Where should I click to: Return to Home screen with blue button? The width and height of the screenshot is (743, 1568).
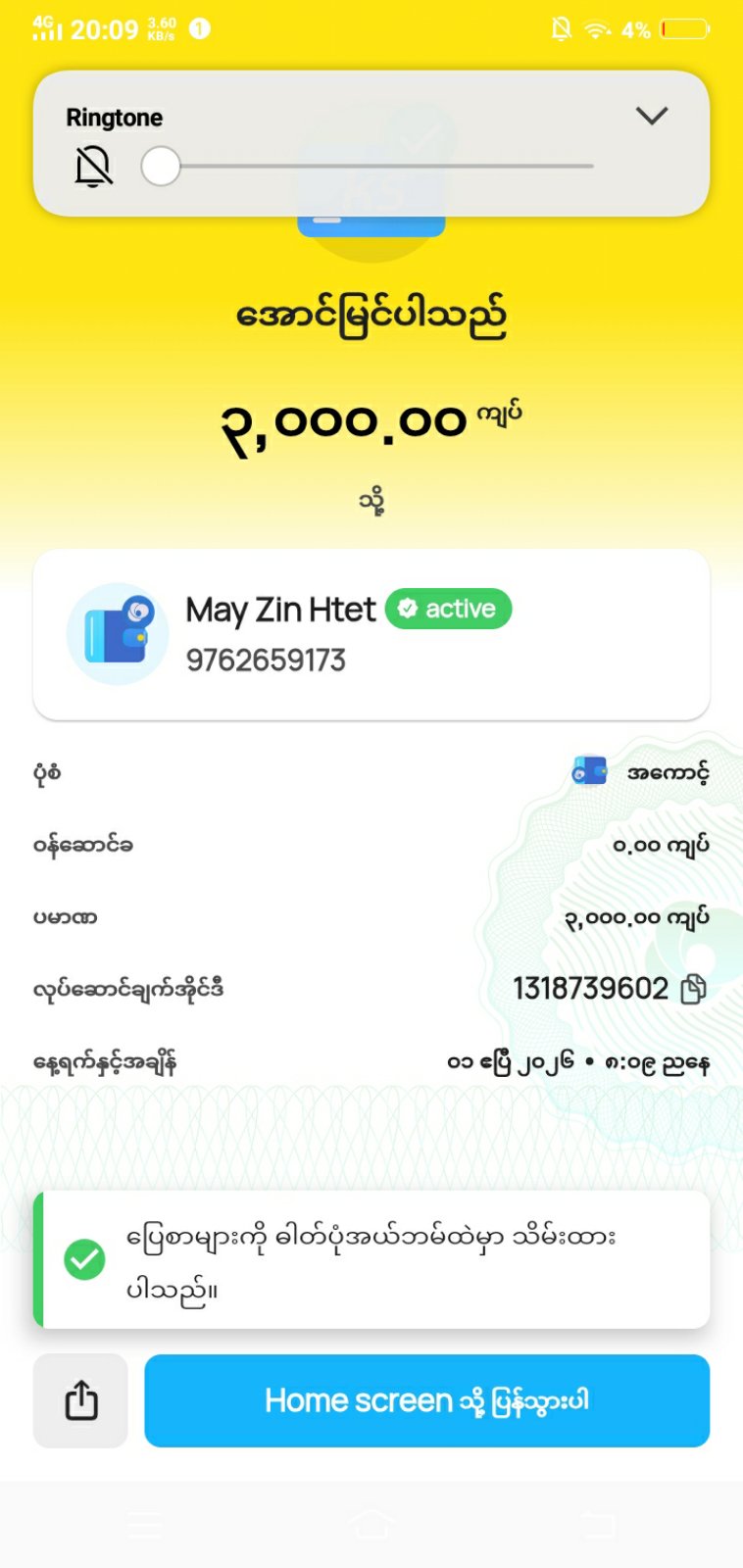point(426,1400)
